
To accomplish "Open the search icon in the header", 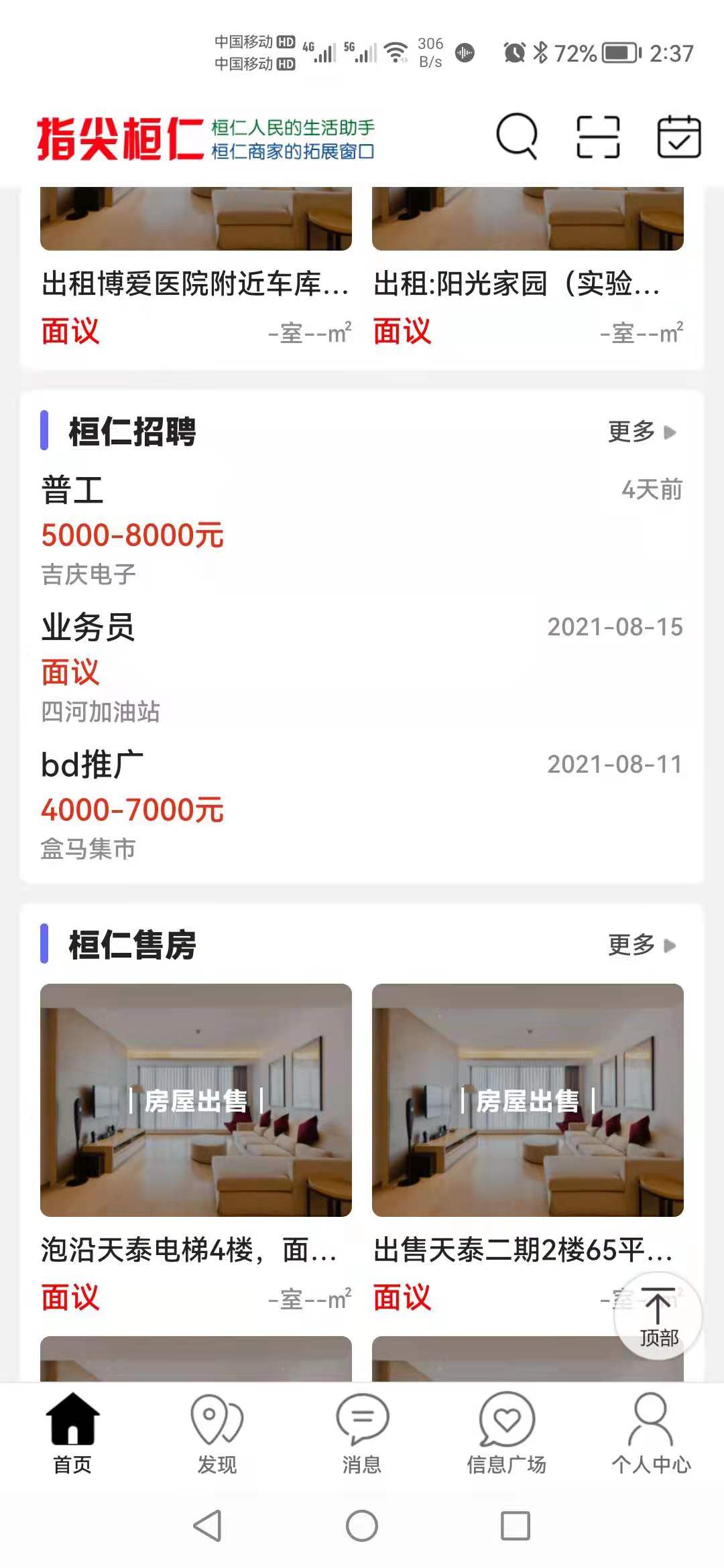I will point(516,137).
